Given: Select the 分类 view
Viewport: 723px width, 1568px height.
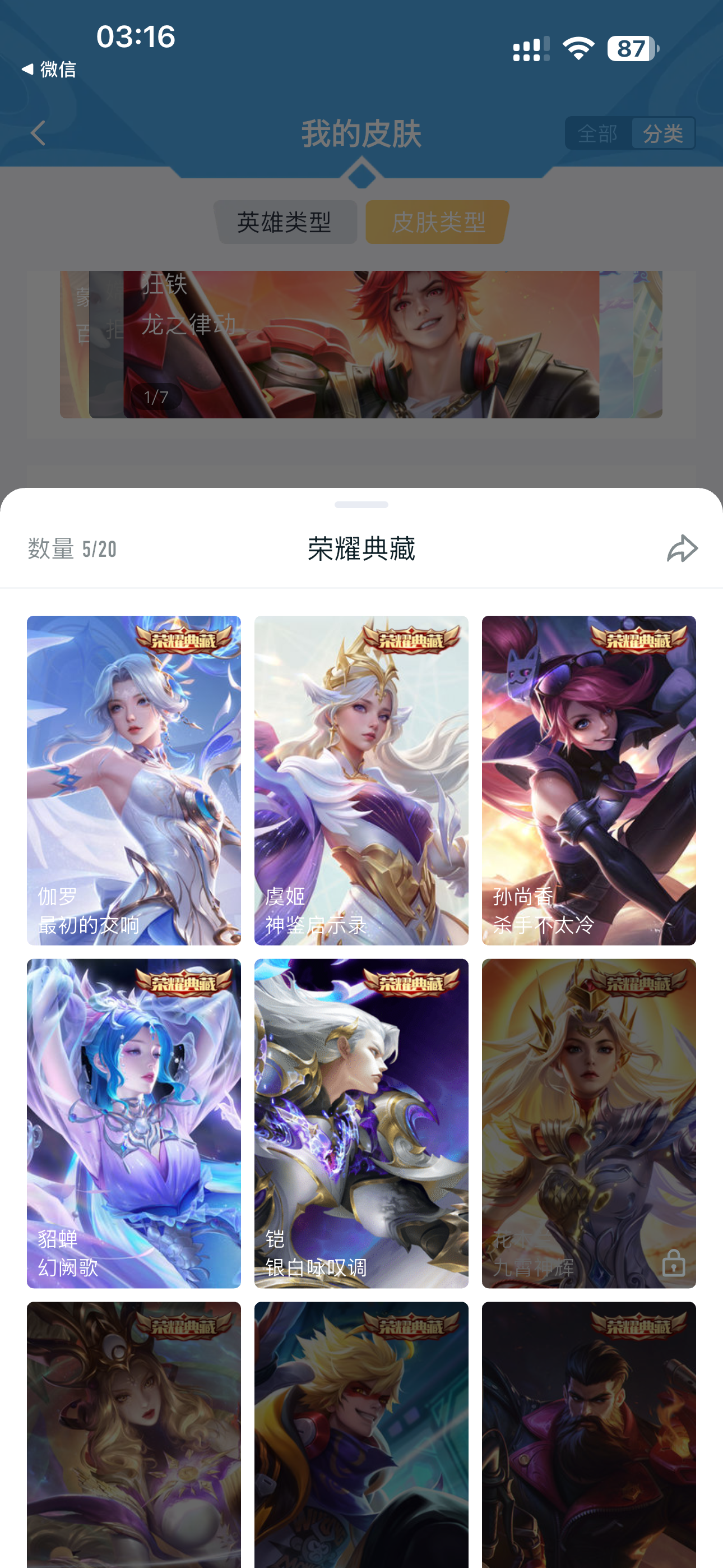Looking at the screenshot, I should 662,133.
